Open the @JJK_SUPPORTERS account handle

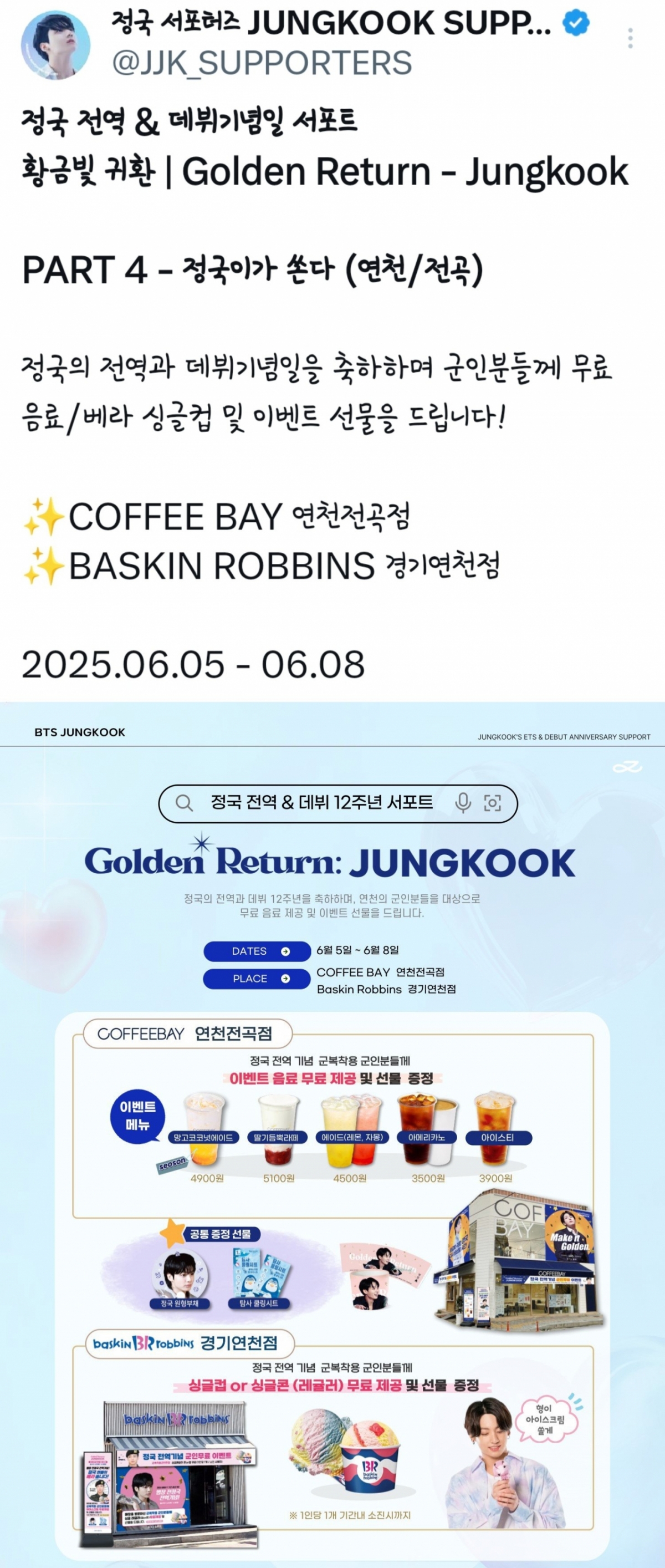click(262, 63)
